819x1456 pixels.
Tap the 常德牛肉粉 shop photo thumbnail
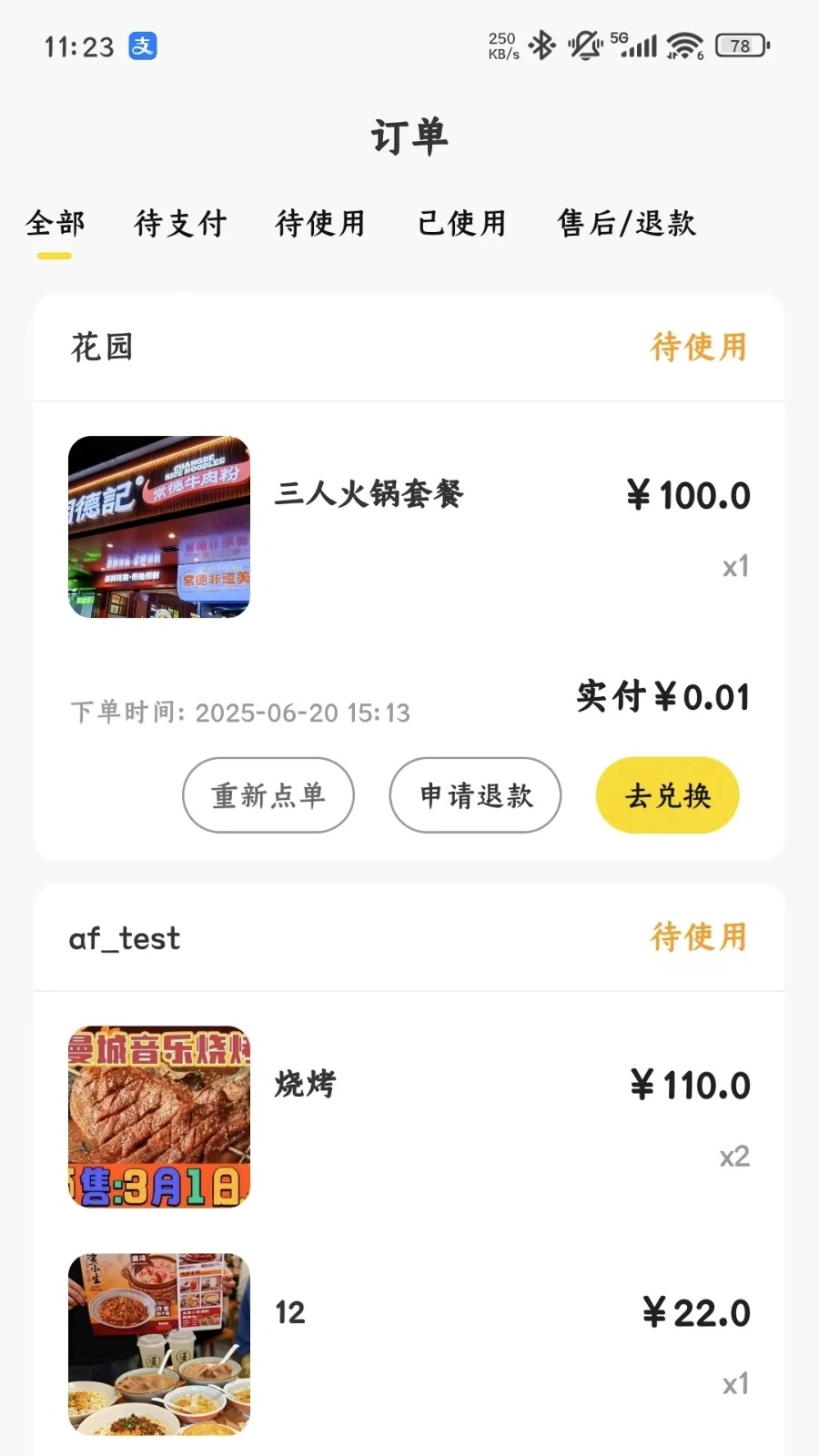click(x=157, y=527)
